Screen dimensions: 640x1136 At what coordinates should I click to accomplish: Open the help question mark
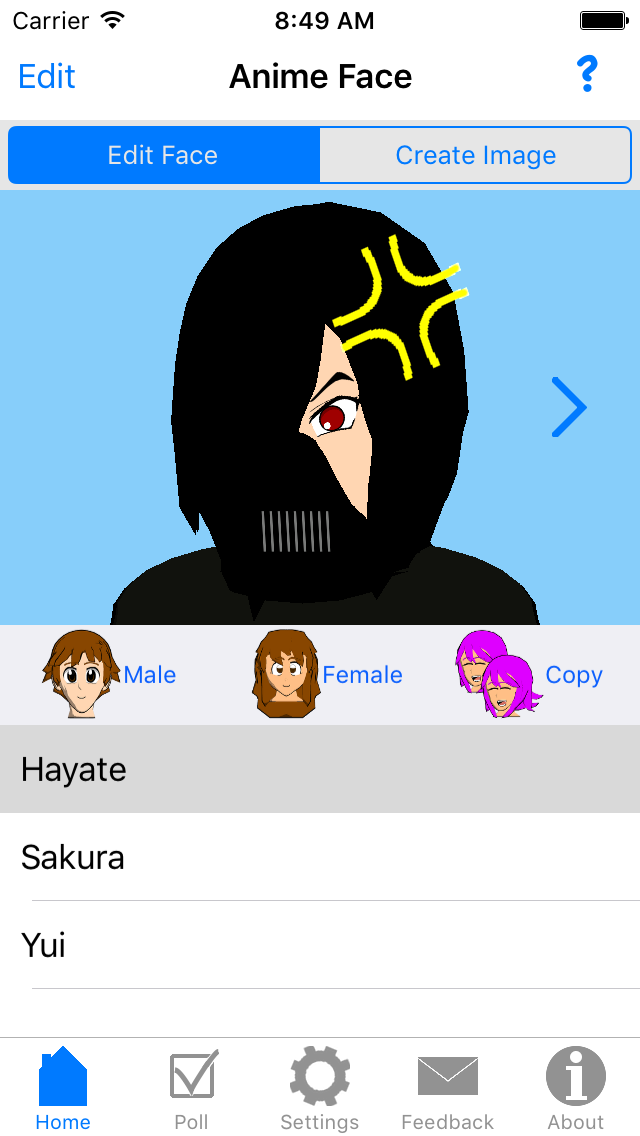[x=587, y=75]
